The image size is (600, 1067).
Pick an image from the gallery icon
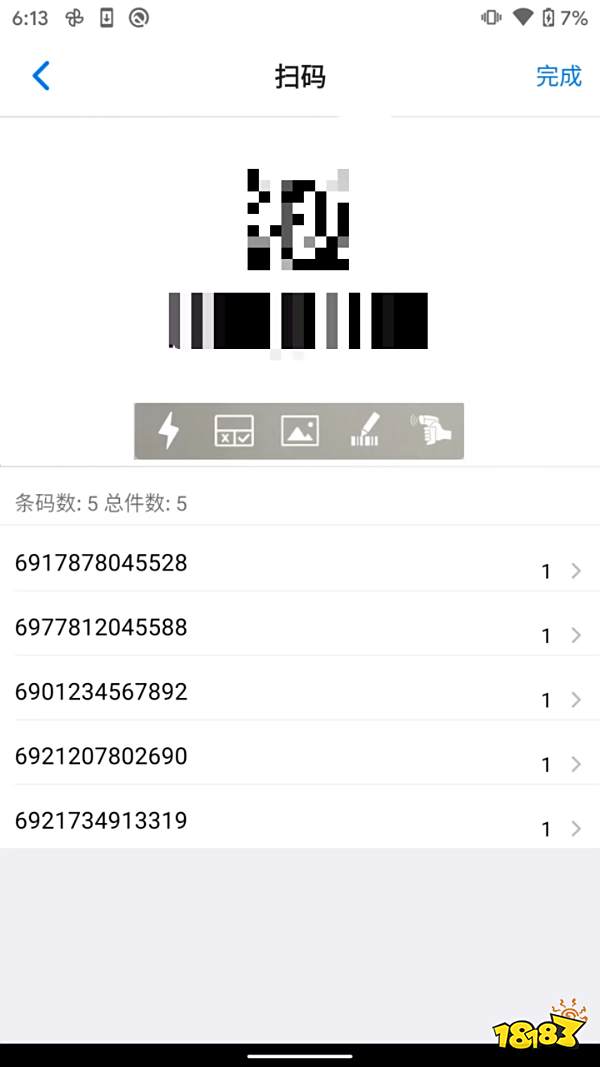coord(300,431)
